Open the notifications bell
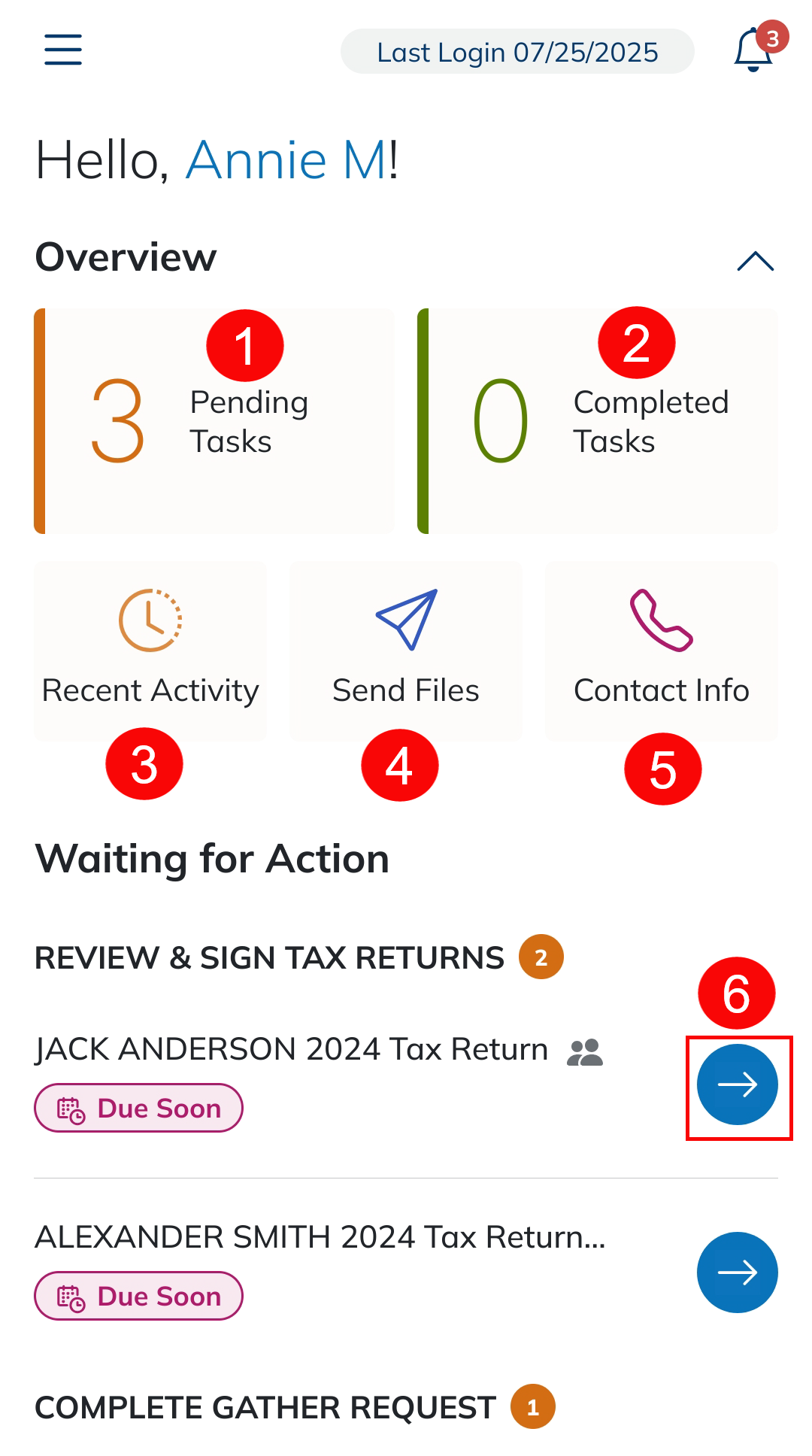 pyautogui.click(x=753, y=50)
